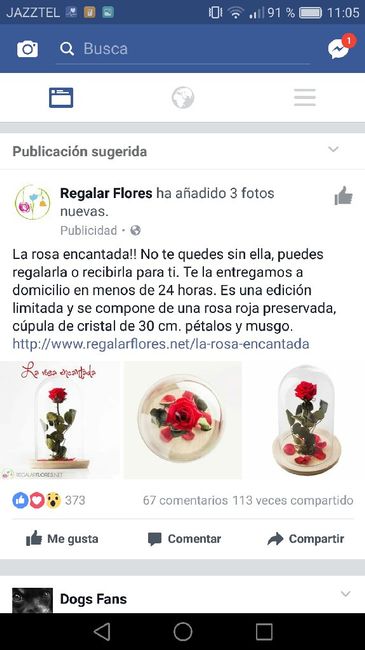Like the Regalar Flores page with thumbs-up icon
The height and width of the screenshot is (650, 365).
point(343,195)
